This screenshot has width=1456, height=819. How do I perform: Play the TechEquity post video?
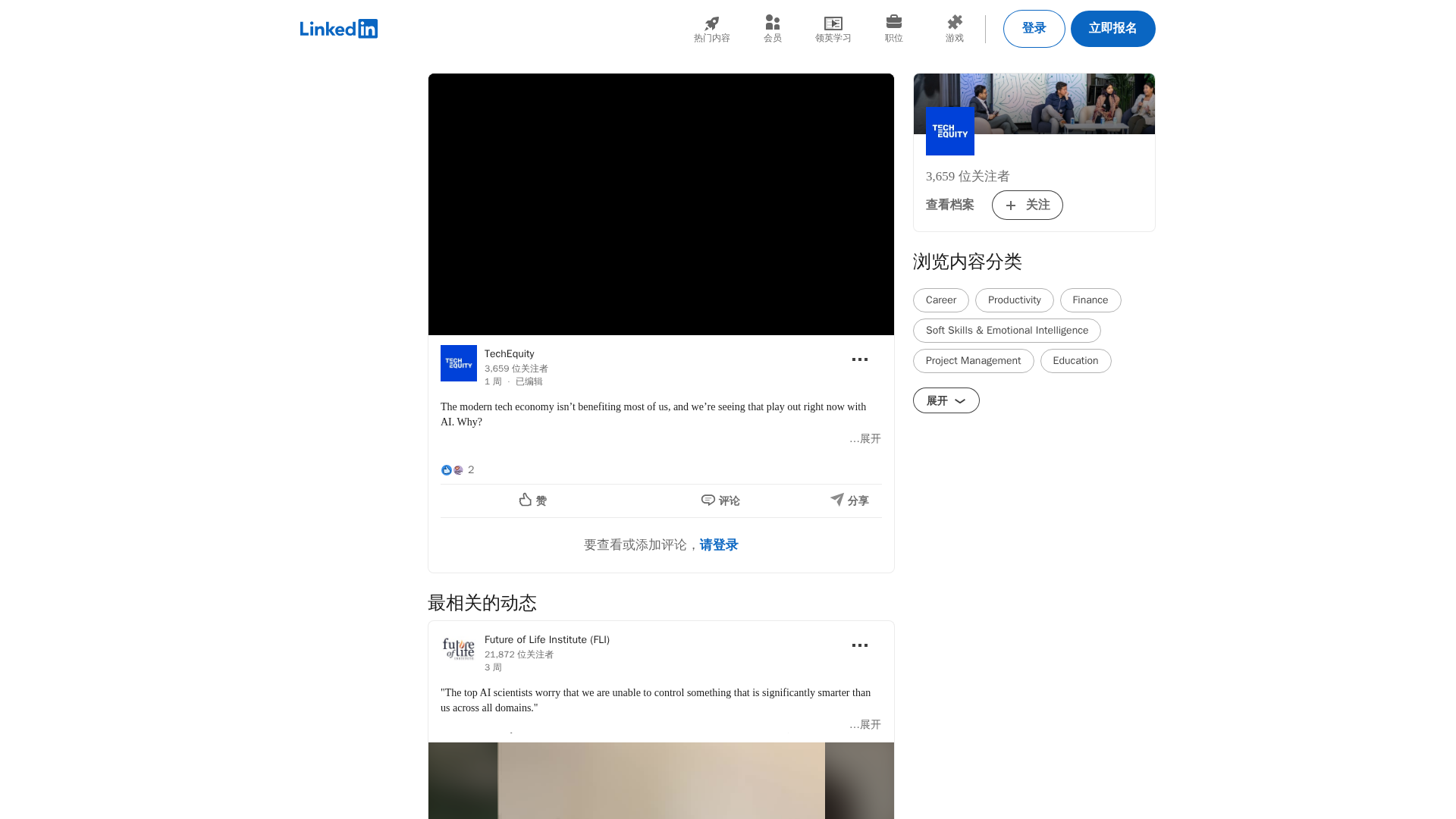point(661,204)
